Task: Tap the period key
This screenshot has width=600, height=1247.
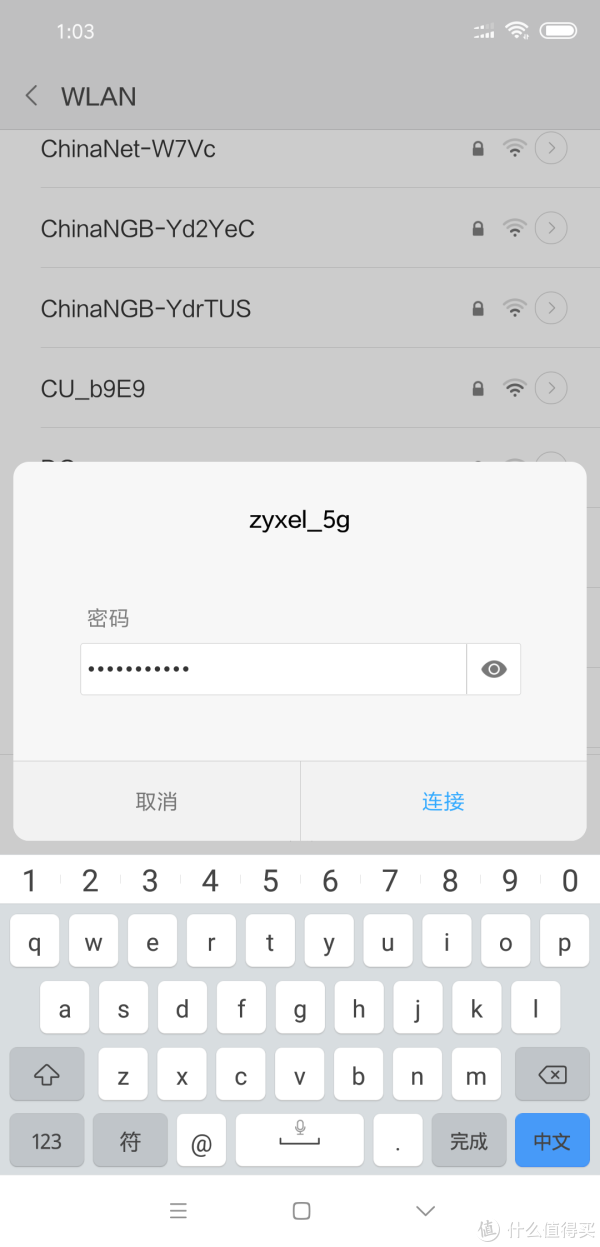Action: tap(398, 1141)
